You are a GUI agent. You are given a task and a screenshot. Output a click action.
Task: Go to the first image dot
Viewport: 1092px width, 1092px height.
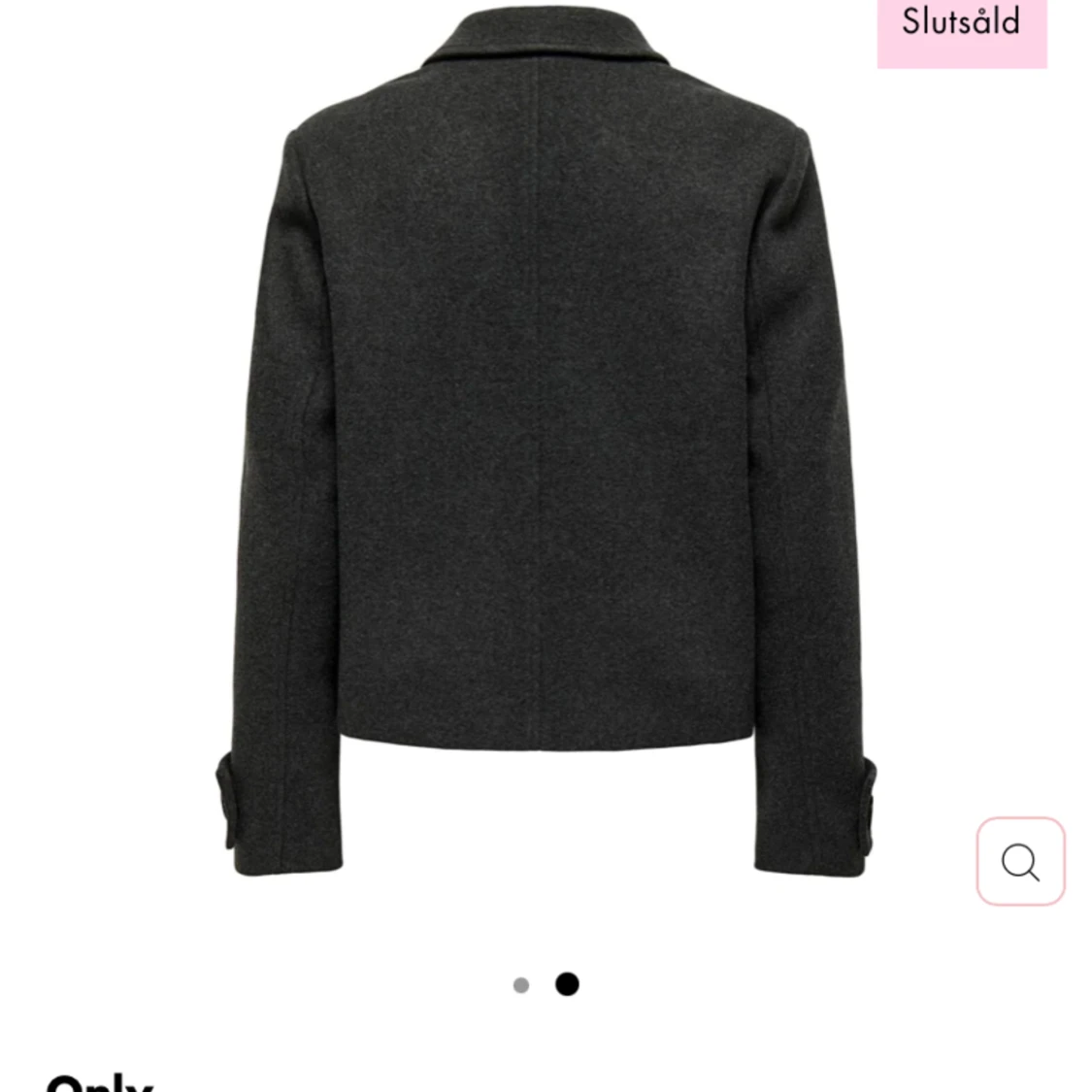(x=521, y=985)
